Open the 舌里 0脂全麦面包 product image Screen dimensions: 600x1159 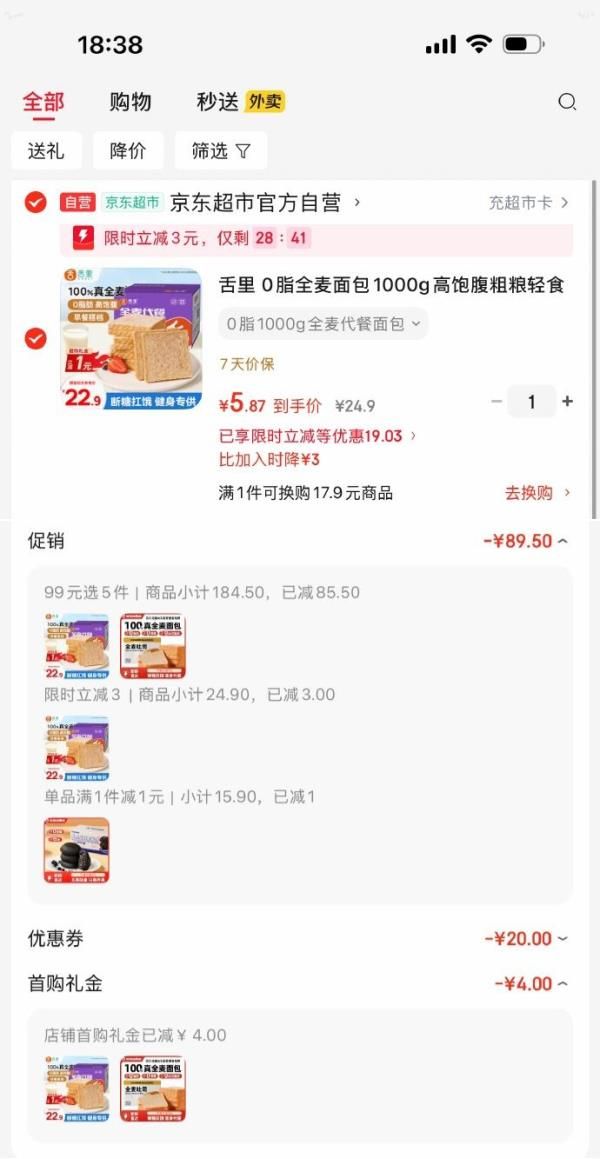(130, 339)
